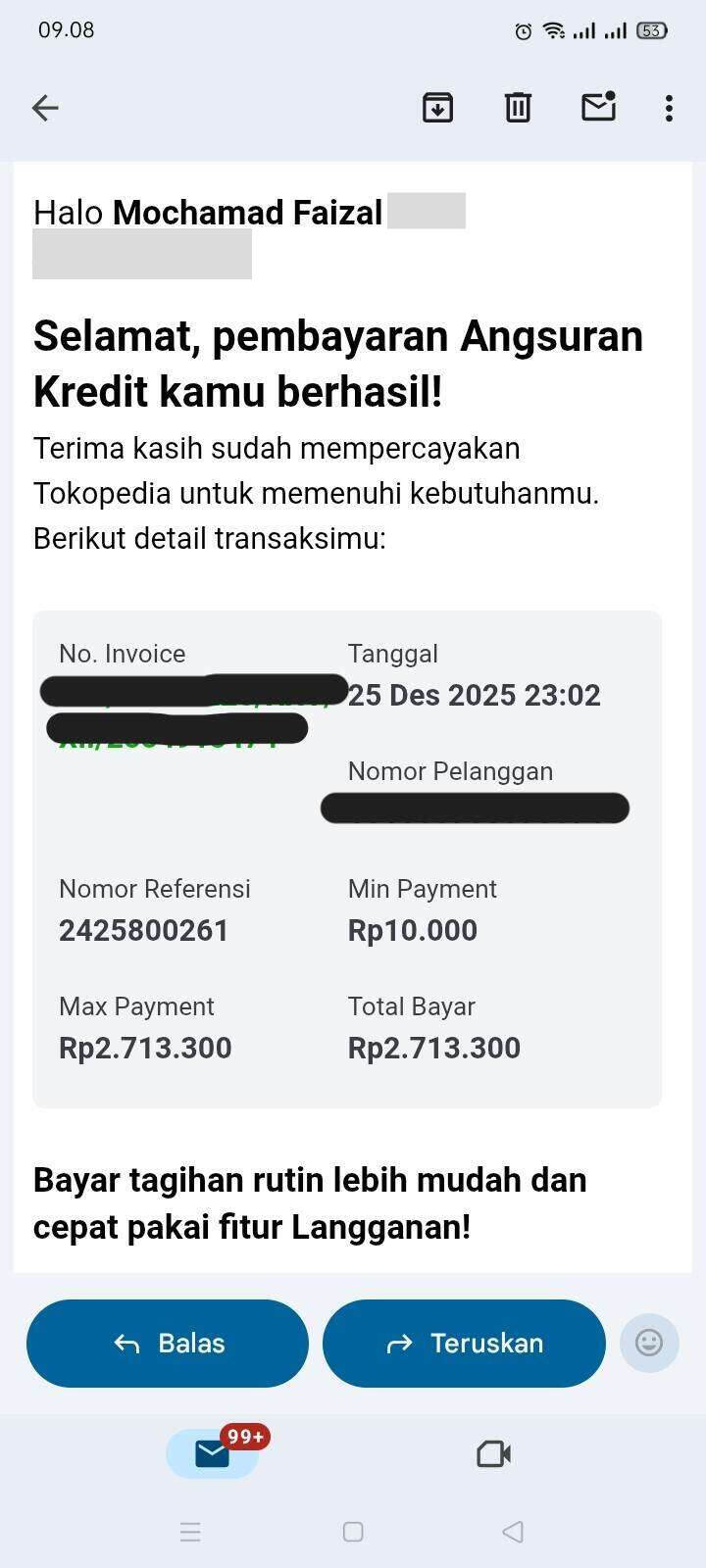Tap the system home button
The image size is (706, 1568).
[353, 1532]
